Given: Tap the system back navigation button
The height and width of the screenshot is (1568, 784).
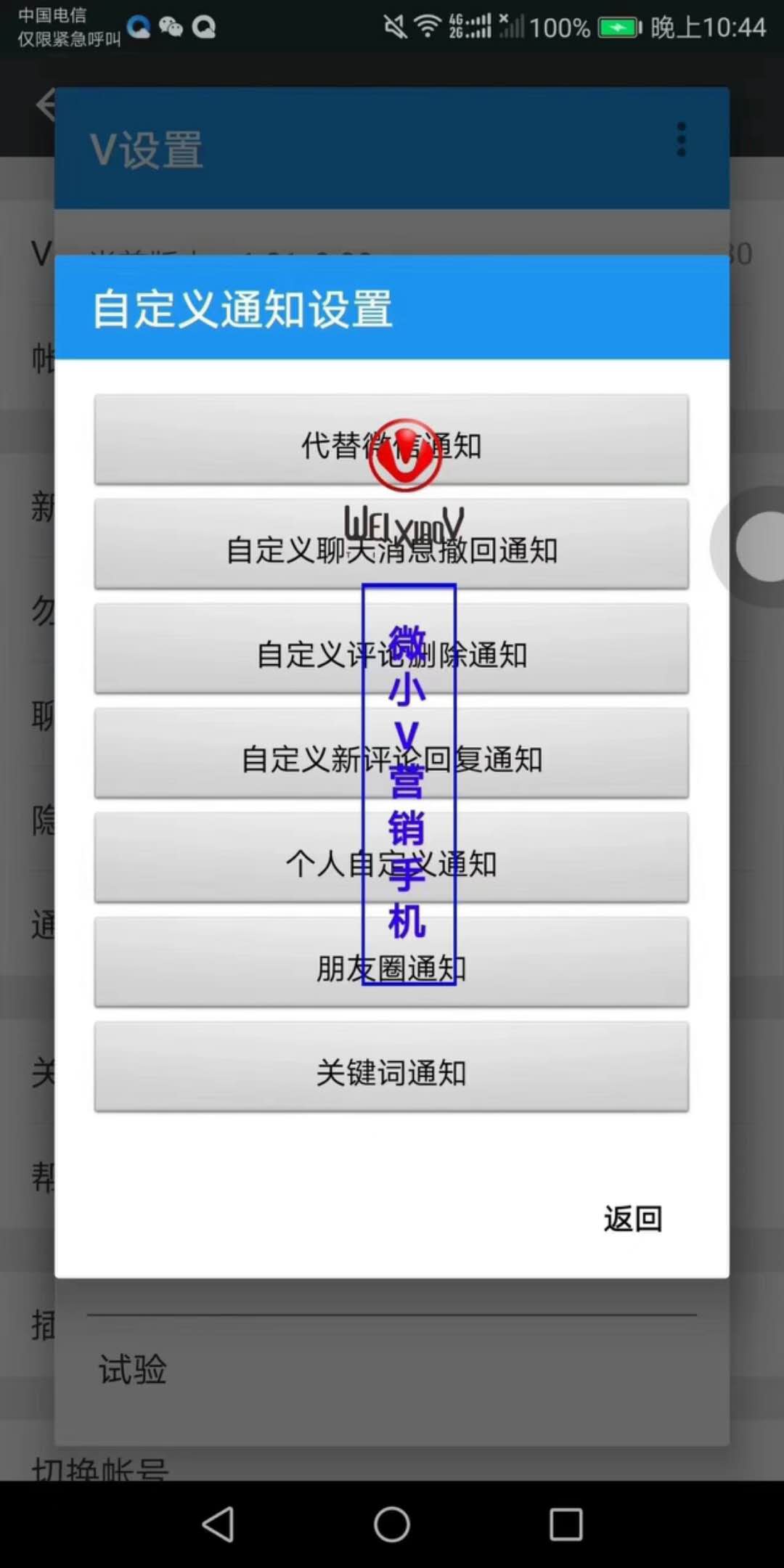Looking at the screenshot, I should [218, 1524].
